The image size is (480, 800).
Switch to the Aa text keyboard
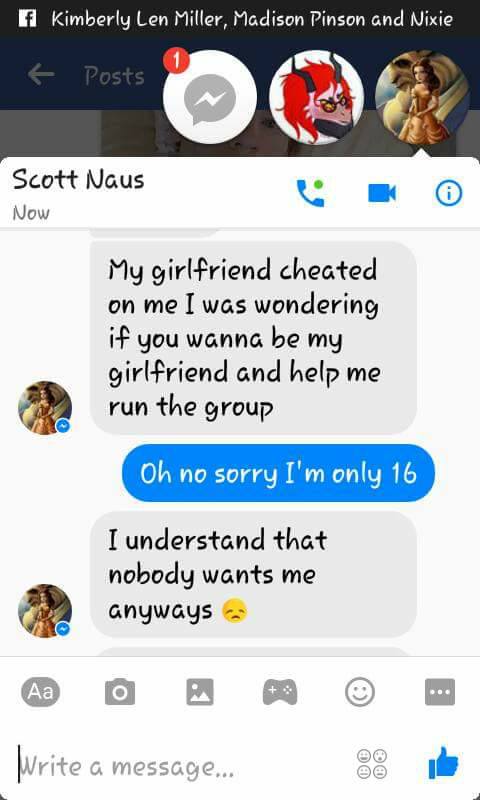[40, 692]
